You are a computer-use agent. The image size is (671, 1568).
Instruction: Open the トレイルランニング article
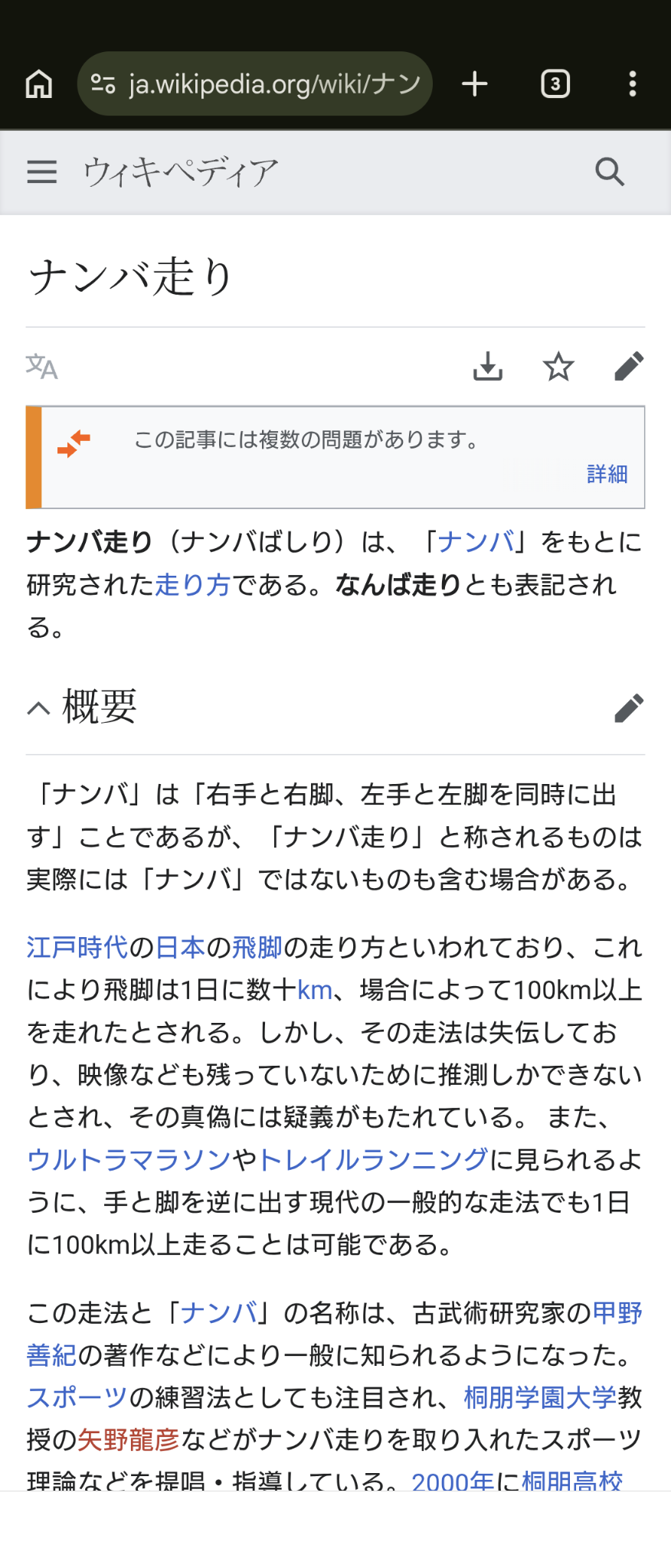coord(373,1160)
